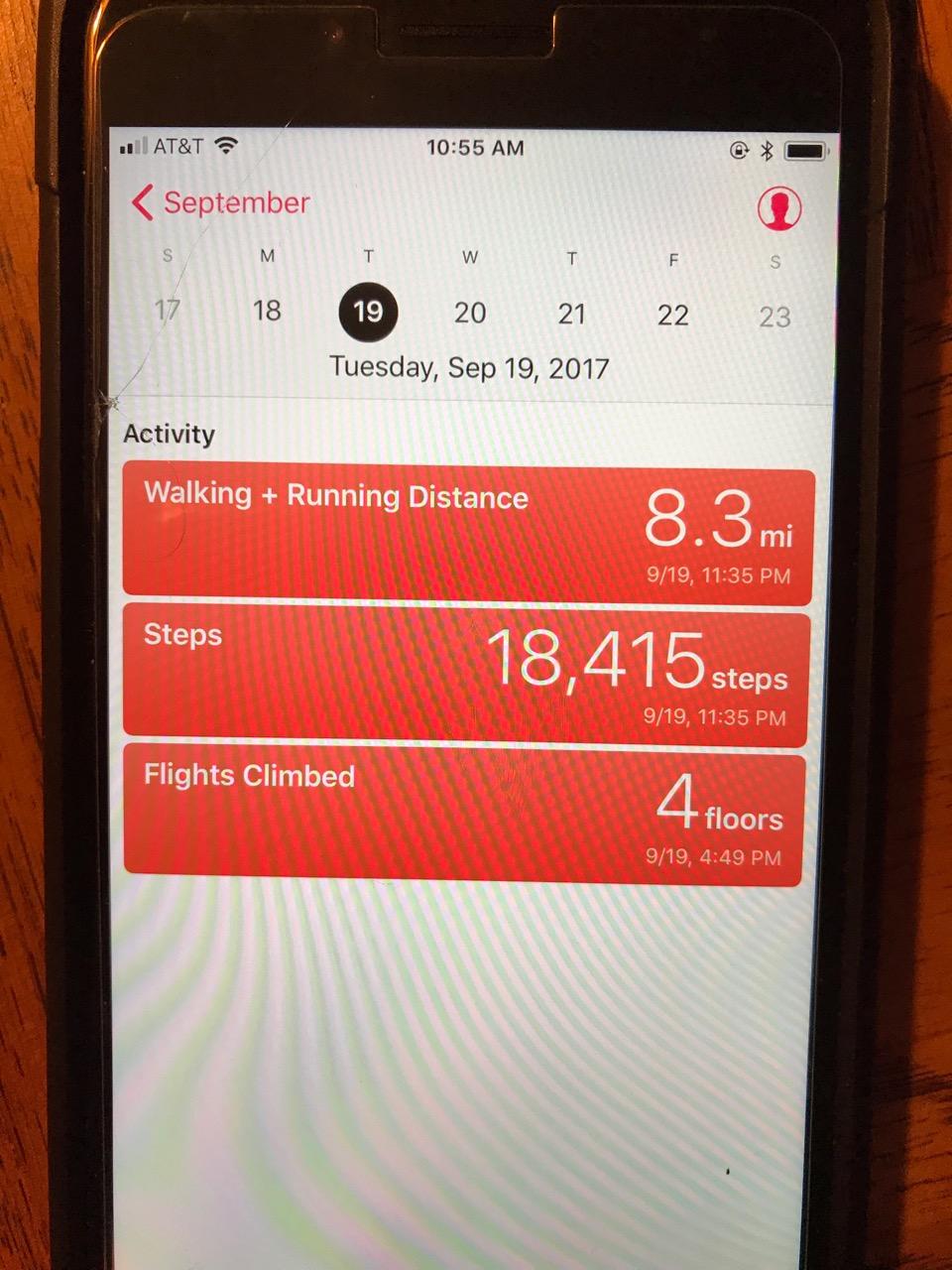Open Walking + Running Distance card
952x1270 pixels.
pyautogui.click(x=468, y=536)
